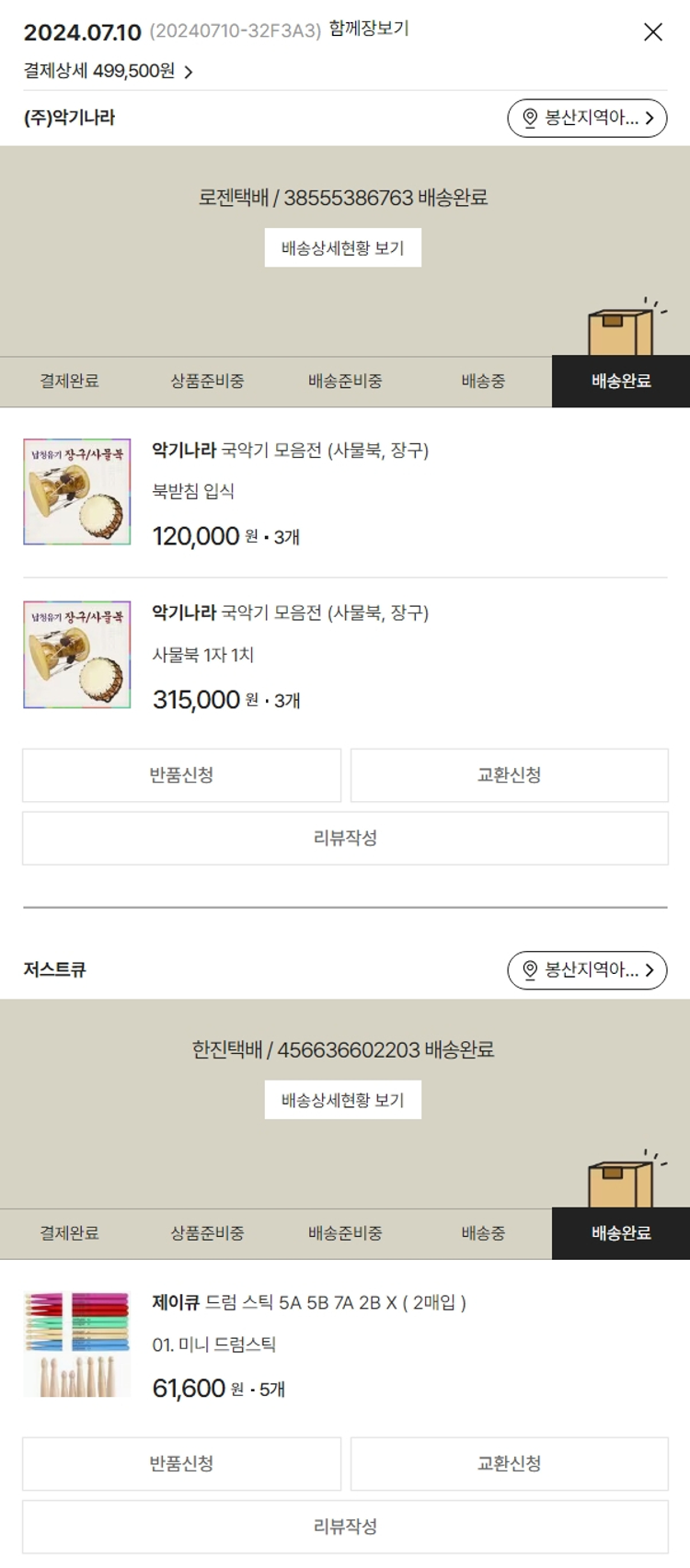Open delivery address chip for 저스트큐
Screen dimensions: 690x1568
[x=587, y=969]
